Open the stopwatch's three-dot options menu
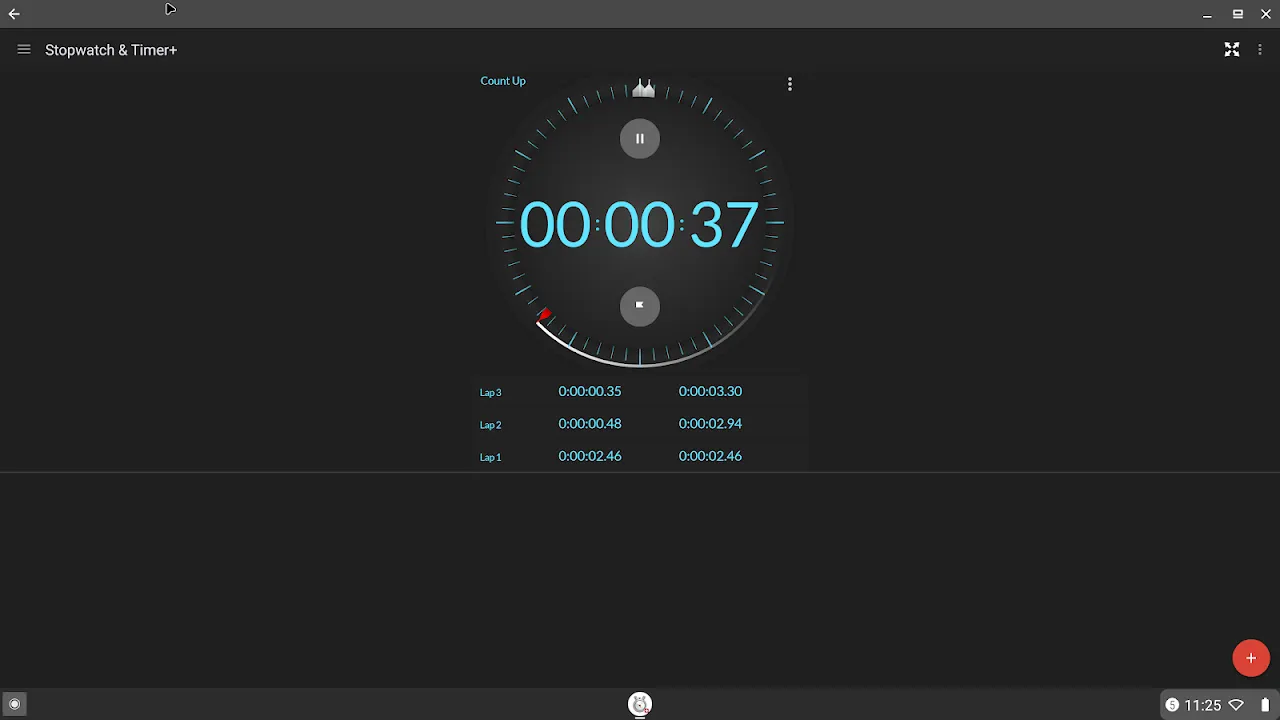The height and width of the screenshot is (720, 1280). pos(790,85)
